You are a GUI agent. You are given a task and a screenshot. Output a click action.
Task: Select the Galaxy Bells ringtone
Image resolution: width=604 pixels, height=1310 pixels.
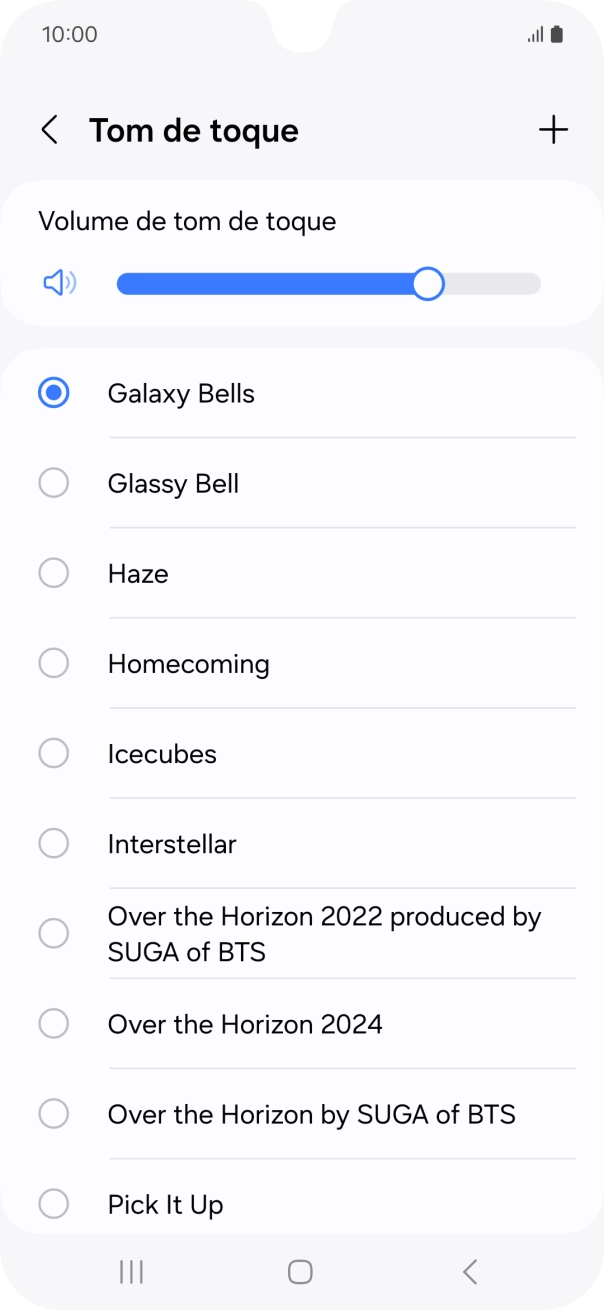click(302, 394)
